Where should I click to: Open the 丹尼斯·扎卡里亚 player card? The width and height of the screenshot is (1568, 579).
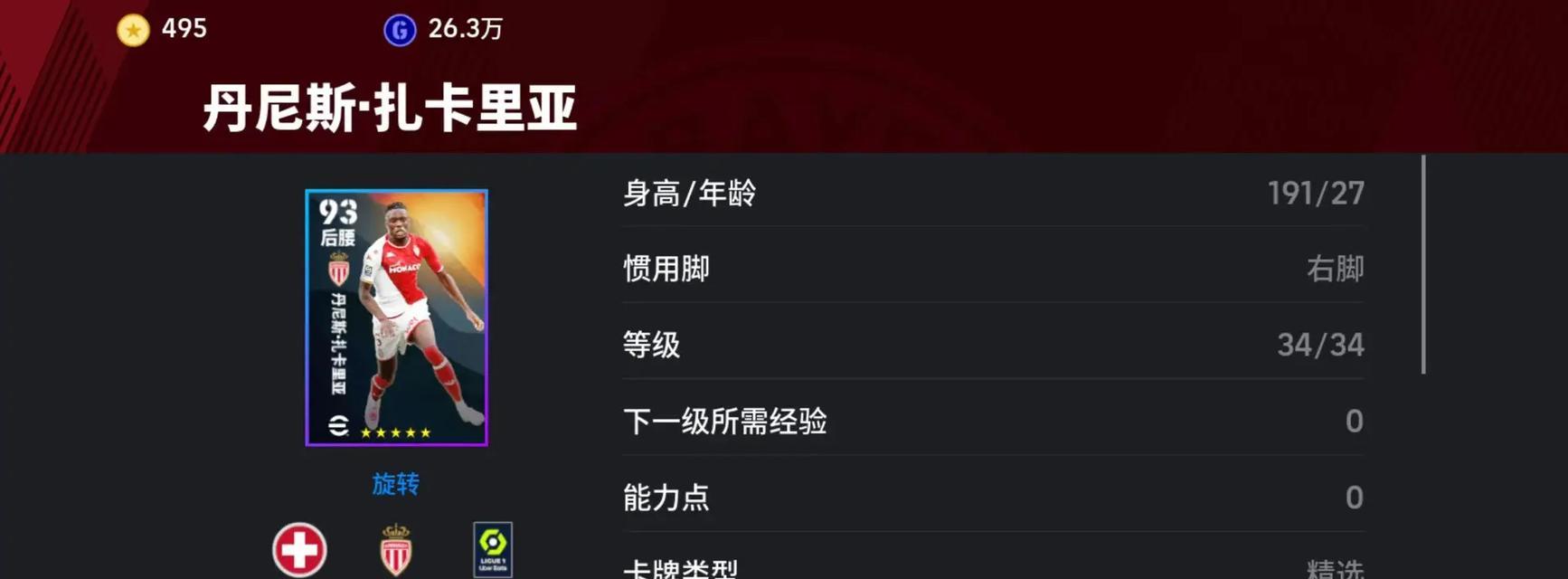396,317
